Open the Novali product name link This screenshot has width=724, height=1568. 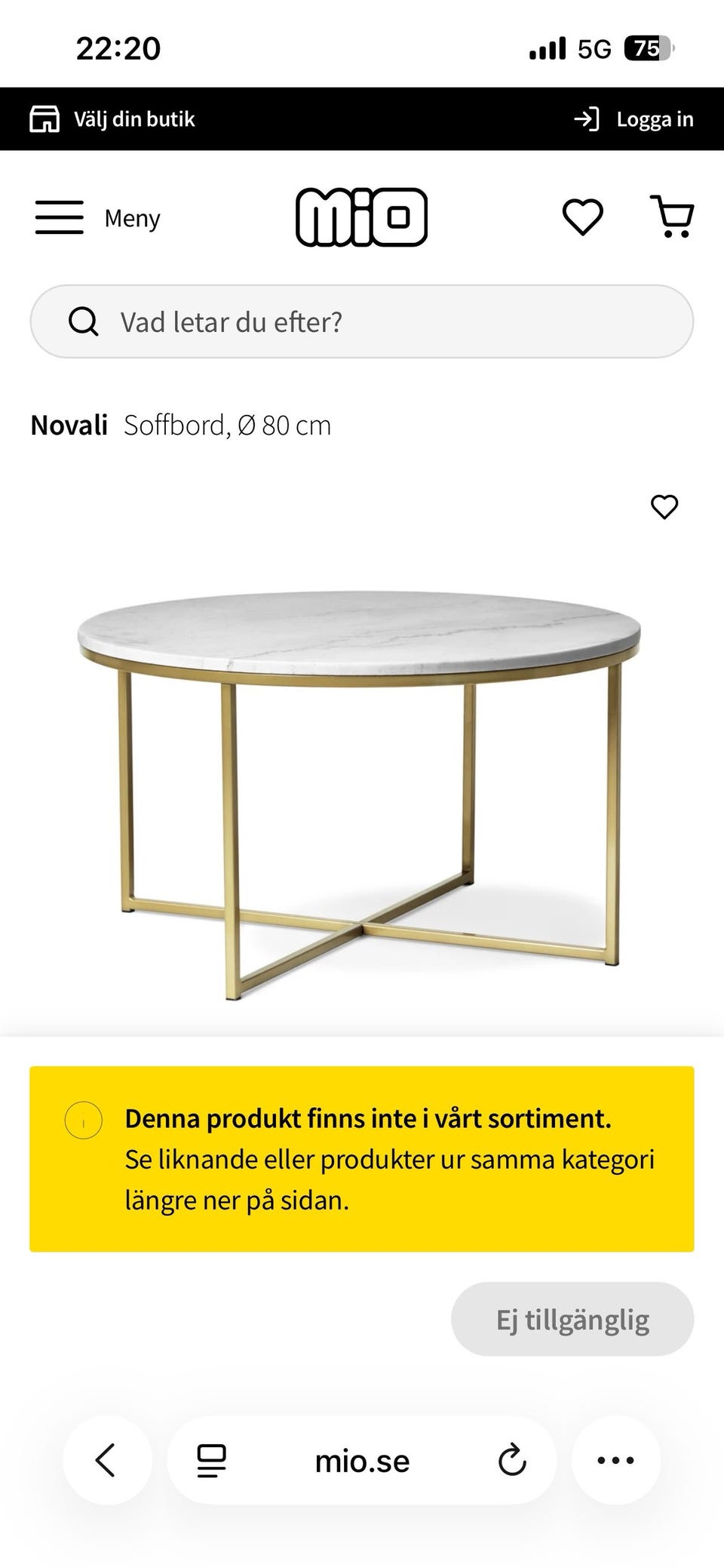point(69,425)
